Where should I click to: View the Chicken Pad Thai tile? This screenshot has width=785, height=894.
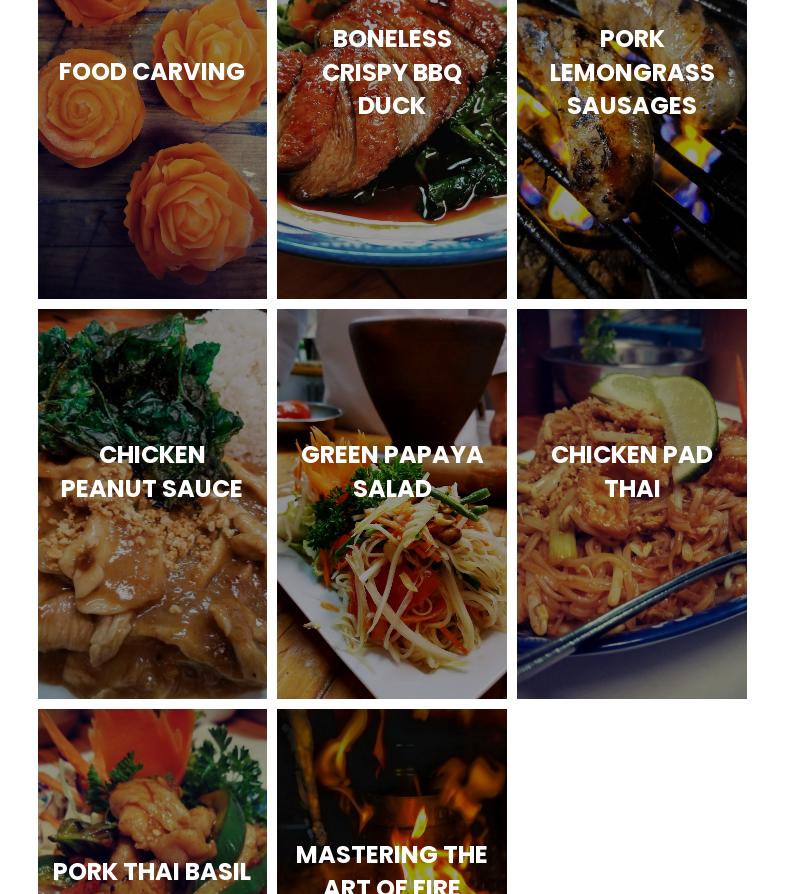(632, 503)
